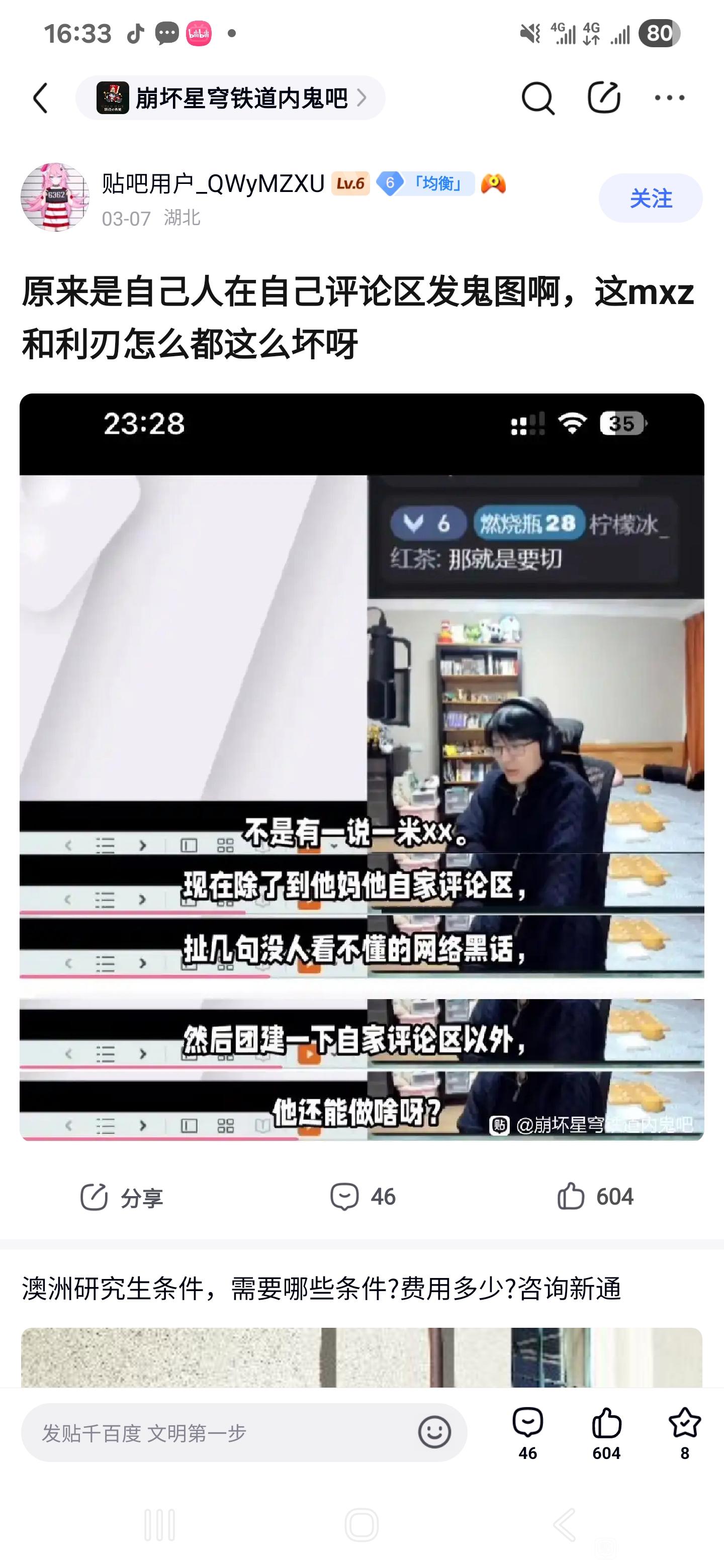The width and height of the screenshot is (724, 1568).
Task: Open the 崩坏星穹铁道内鬼吧 forum chip
Action: click(230, 98)
